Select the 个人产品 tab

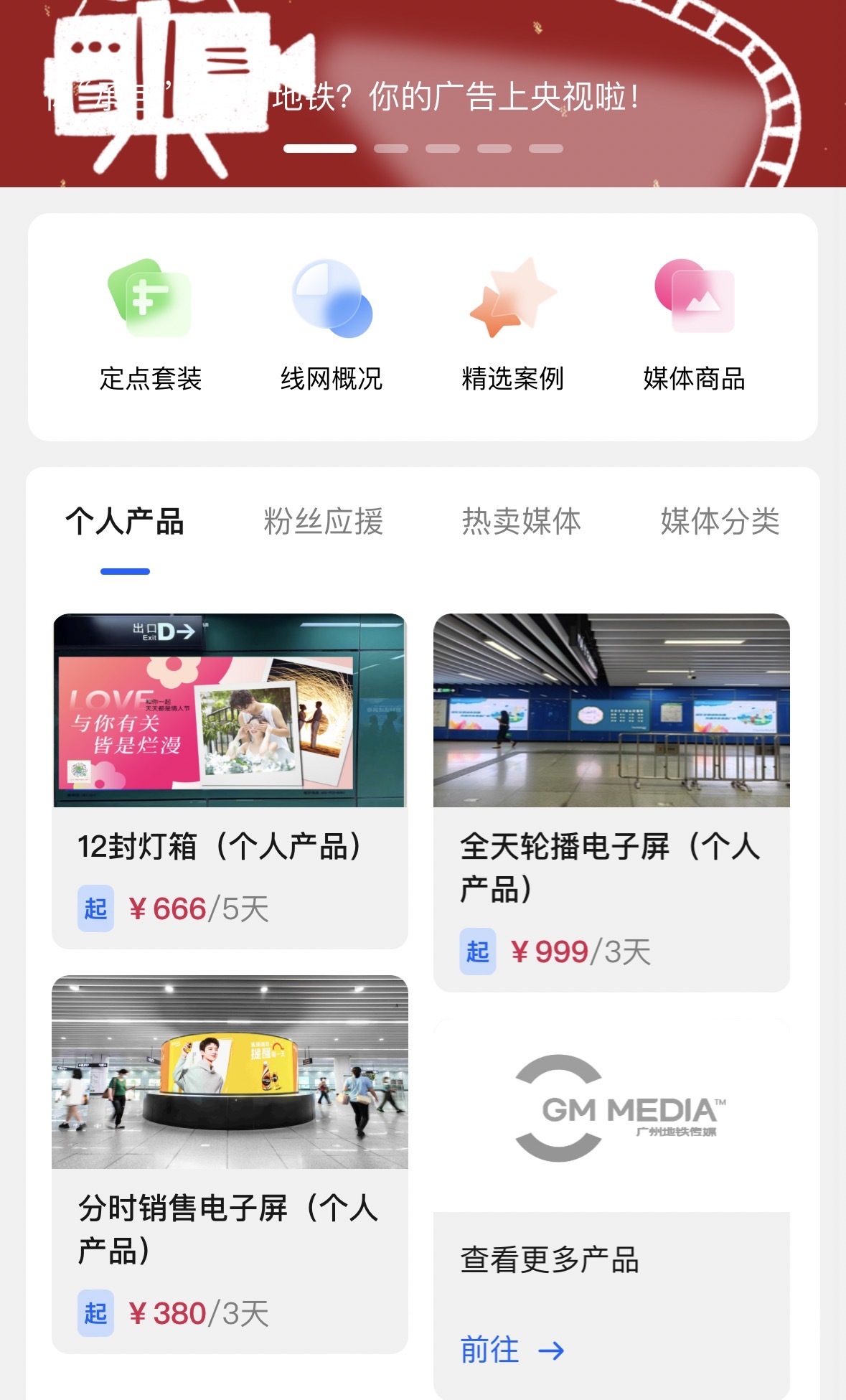coord(125,522)
